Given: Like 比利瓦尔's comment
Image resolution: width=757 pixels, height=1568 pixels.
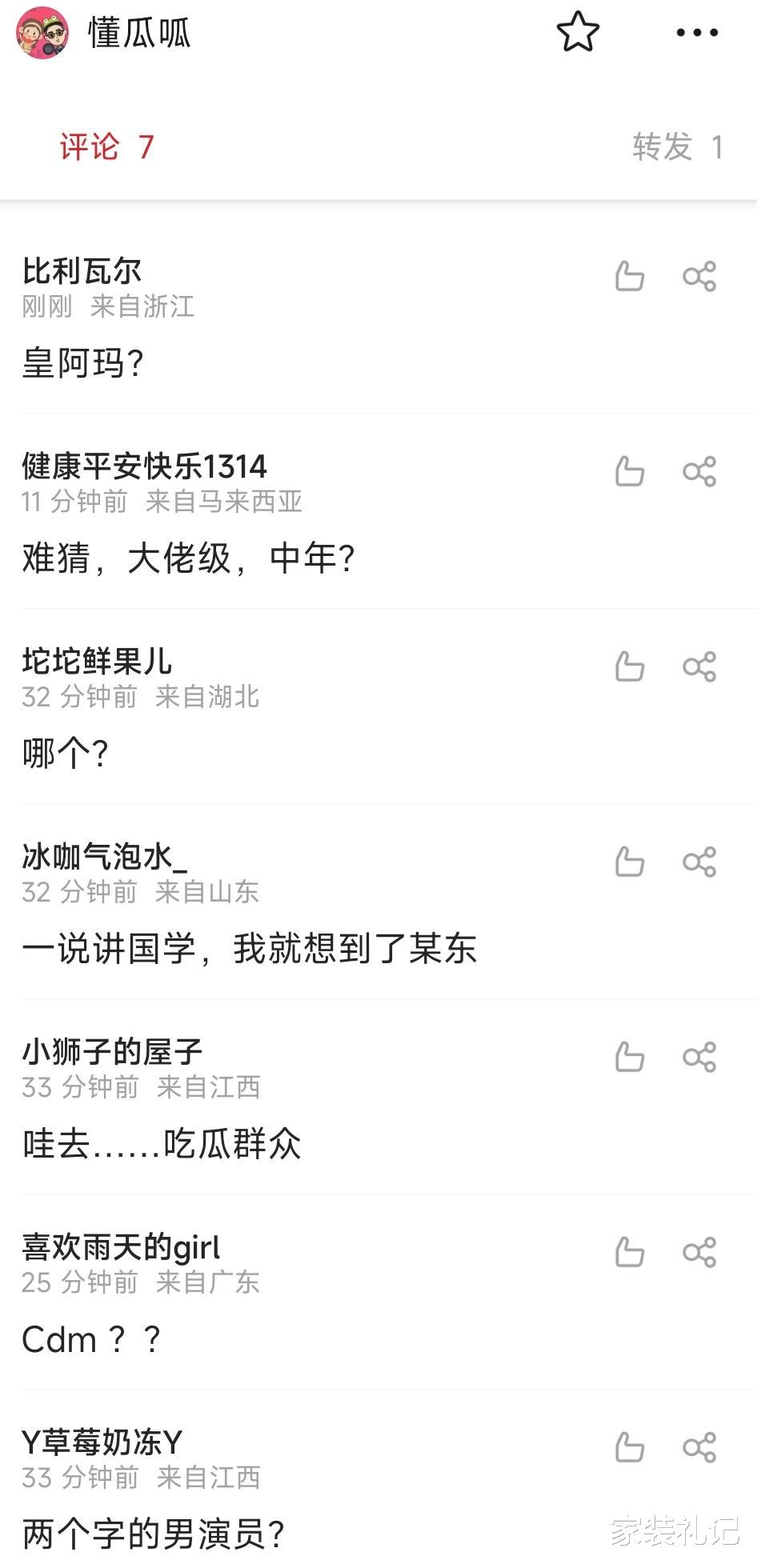Looking at the screenshot, I should tap(630, 277).
